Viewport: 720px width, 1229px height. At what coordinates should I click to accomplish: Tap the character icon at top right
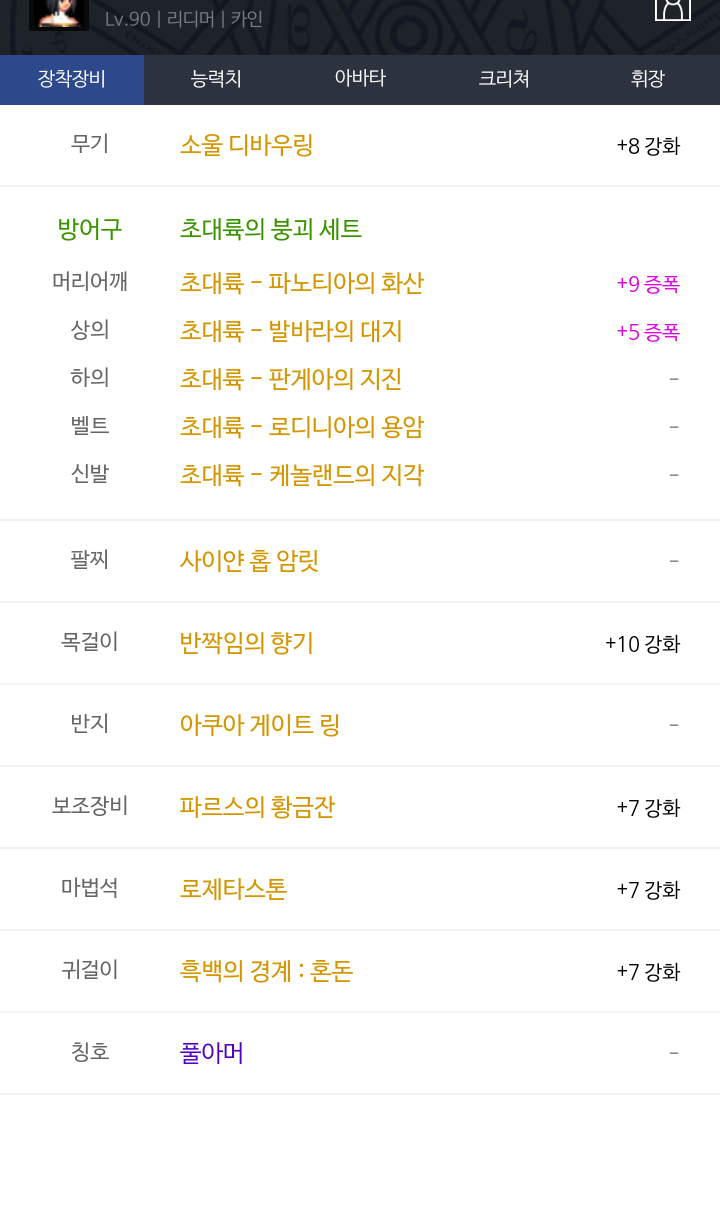(x=673, y=6)
